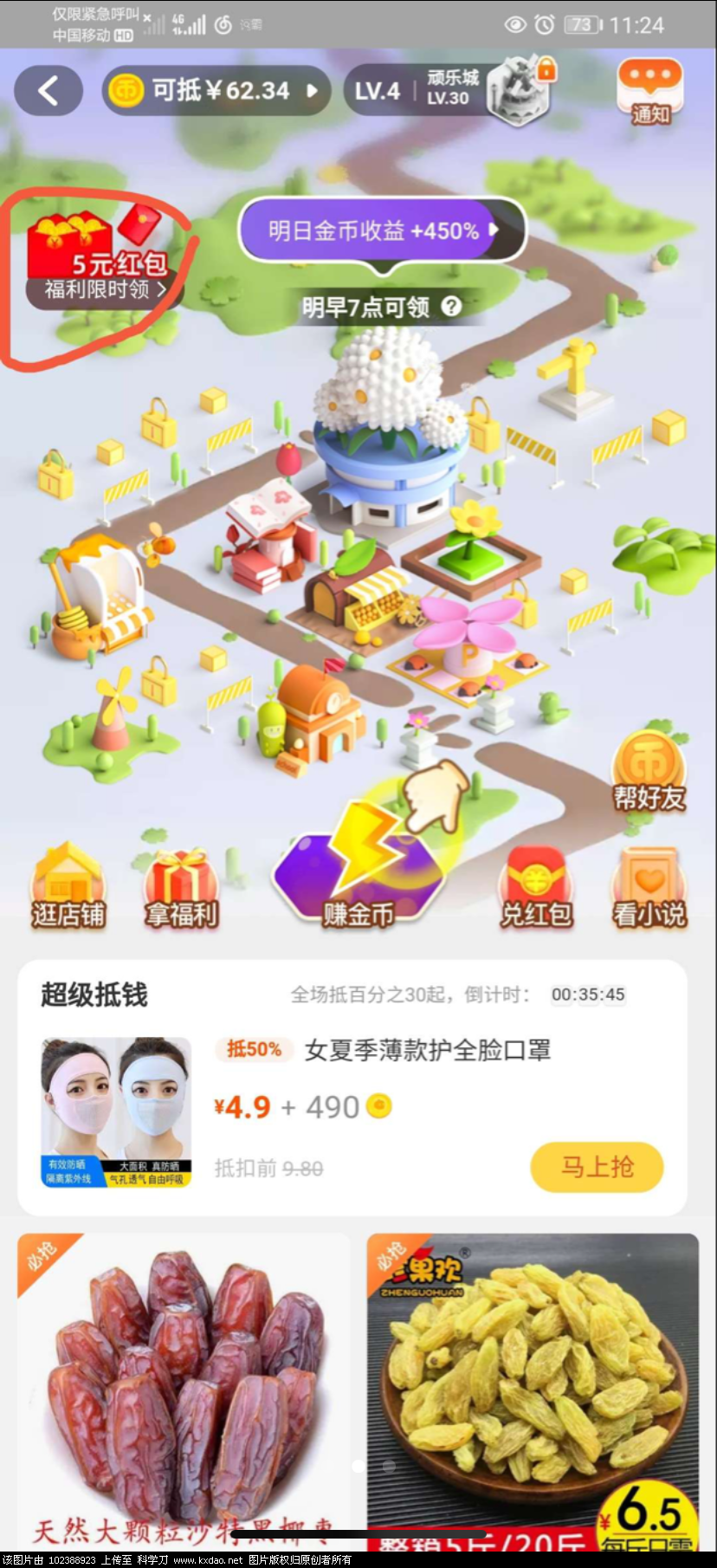Open the 可抵¥62.34 coin balance
The height and width of the screenshot is (1568, 717).
point(216,90)
